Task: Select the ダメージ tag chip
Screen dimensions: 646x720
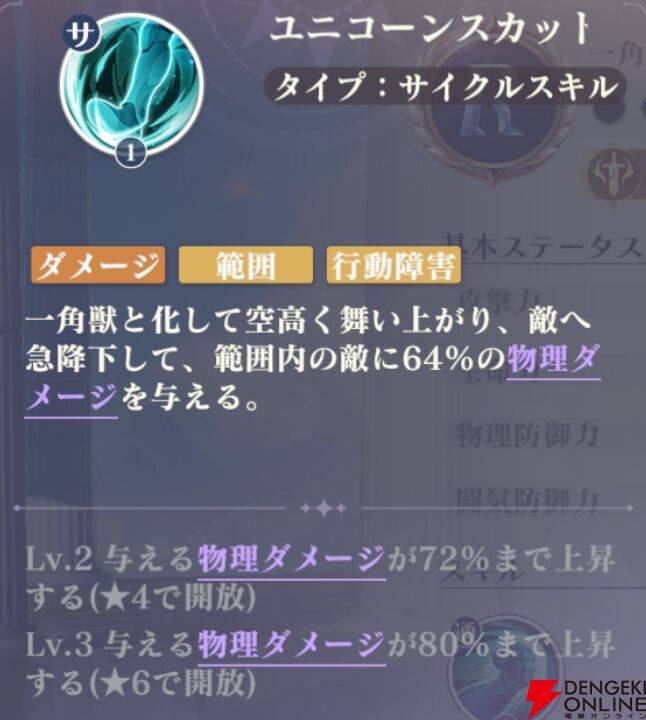Action: pyautogui.click(x=98, y=265)
